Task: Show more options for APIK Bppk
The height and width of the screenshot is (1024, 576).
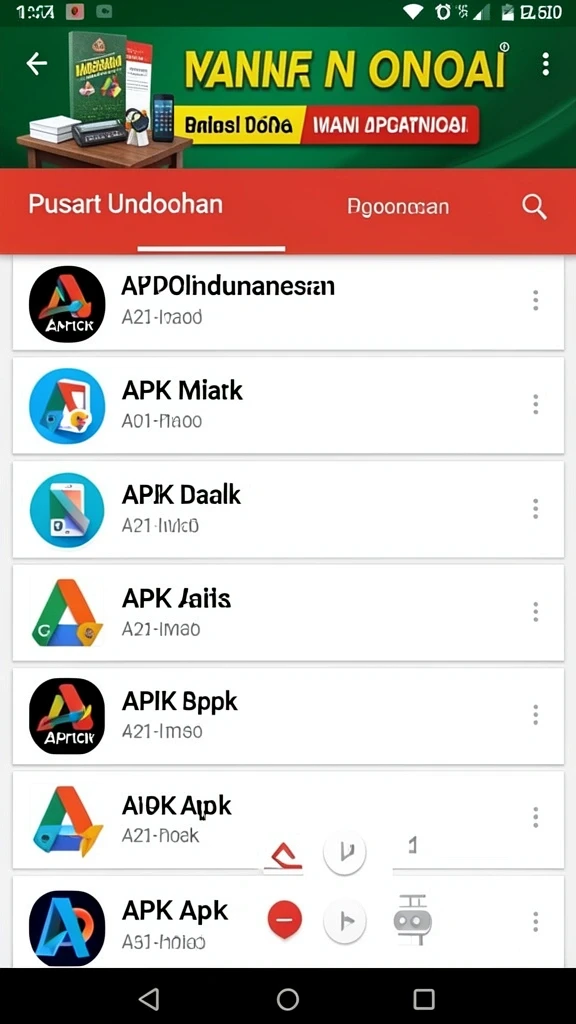Action: tap(536, 714)
